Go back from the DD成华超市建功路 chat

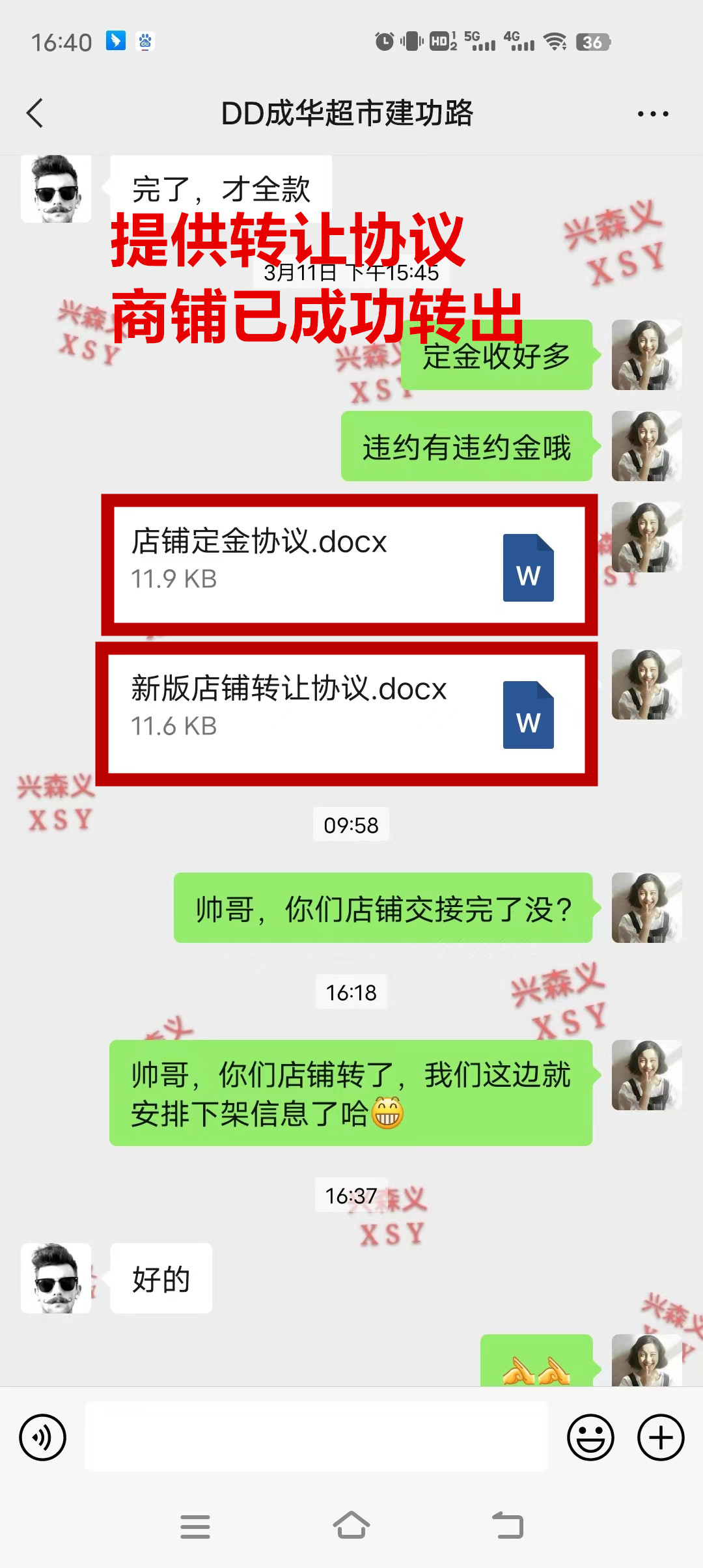pyautogui.click(x=35, y=113)
